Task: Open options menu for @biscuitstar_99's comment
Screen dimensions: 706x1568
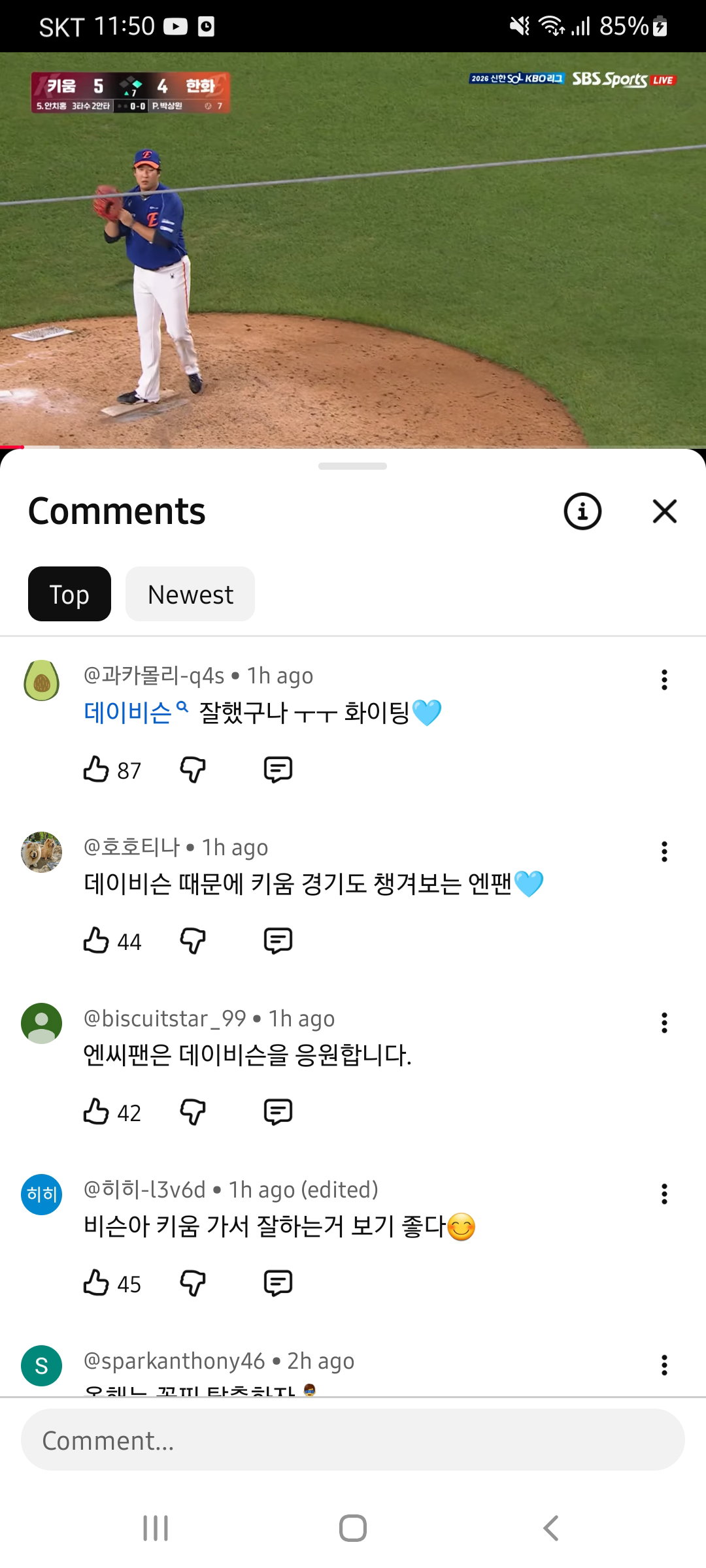Action: click(664, 1022)
